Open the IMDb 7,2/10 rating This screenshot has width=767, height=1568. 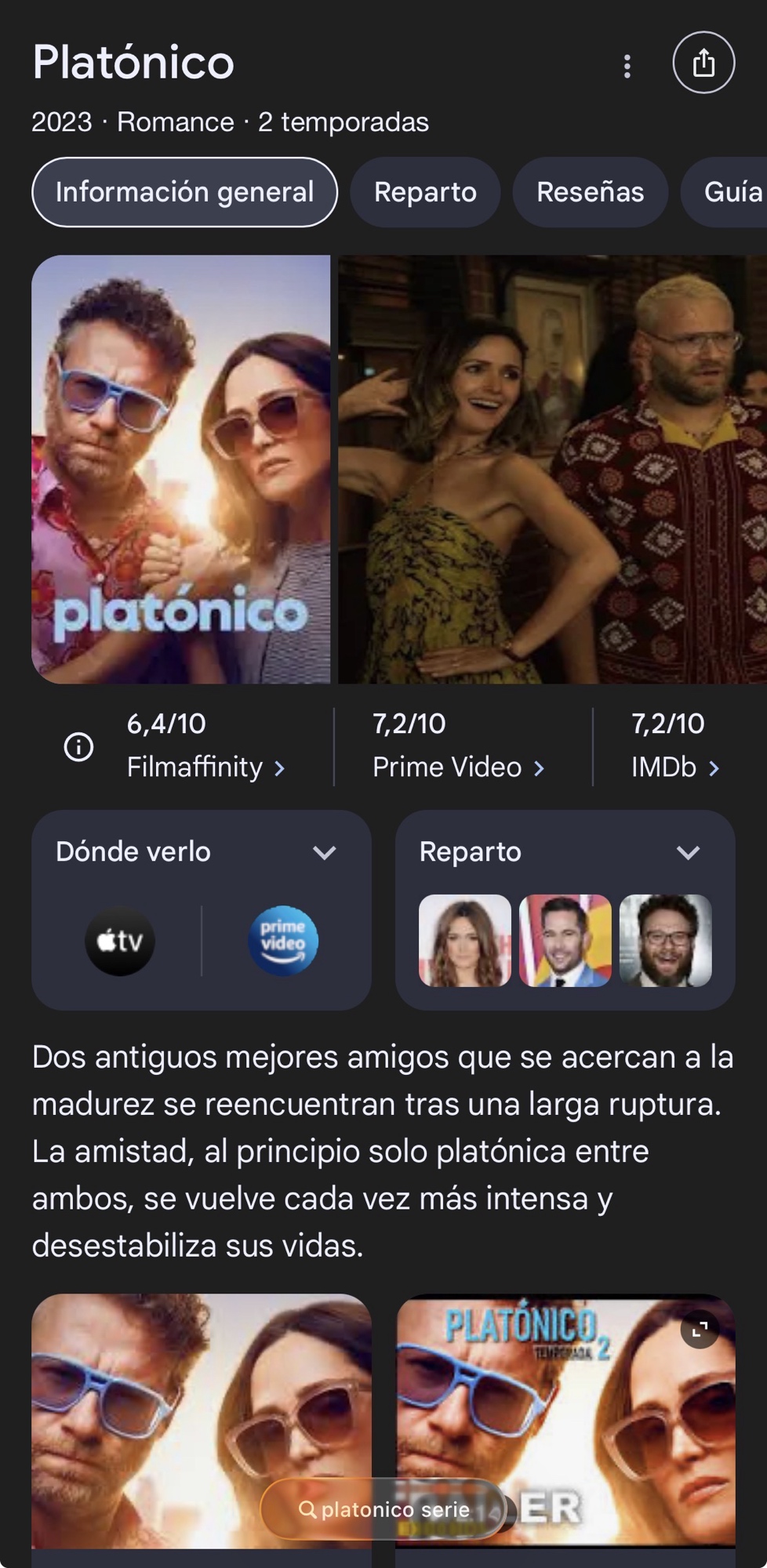tap(675, 746)
